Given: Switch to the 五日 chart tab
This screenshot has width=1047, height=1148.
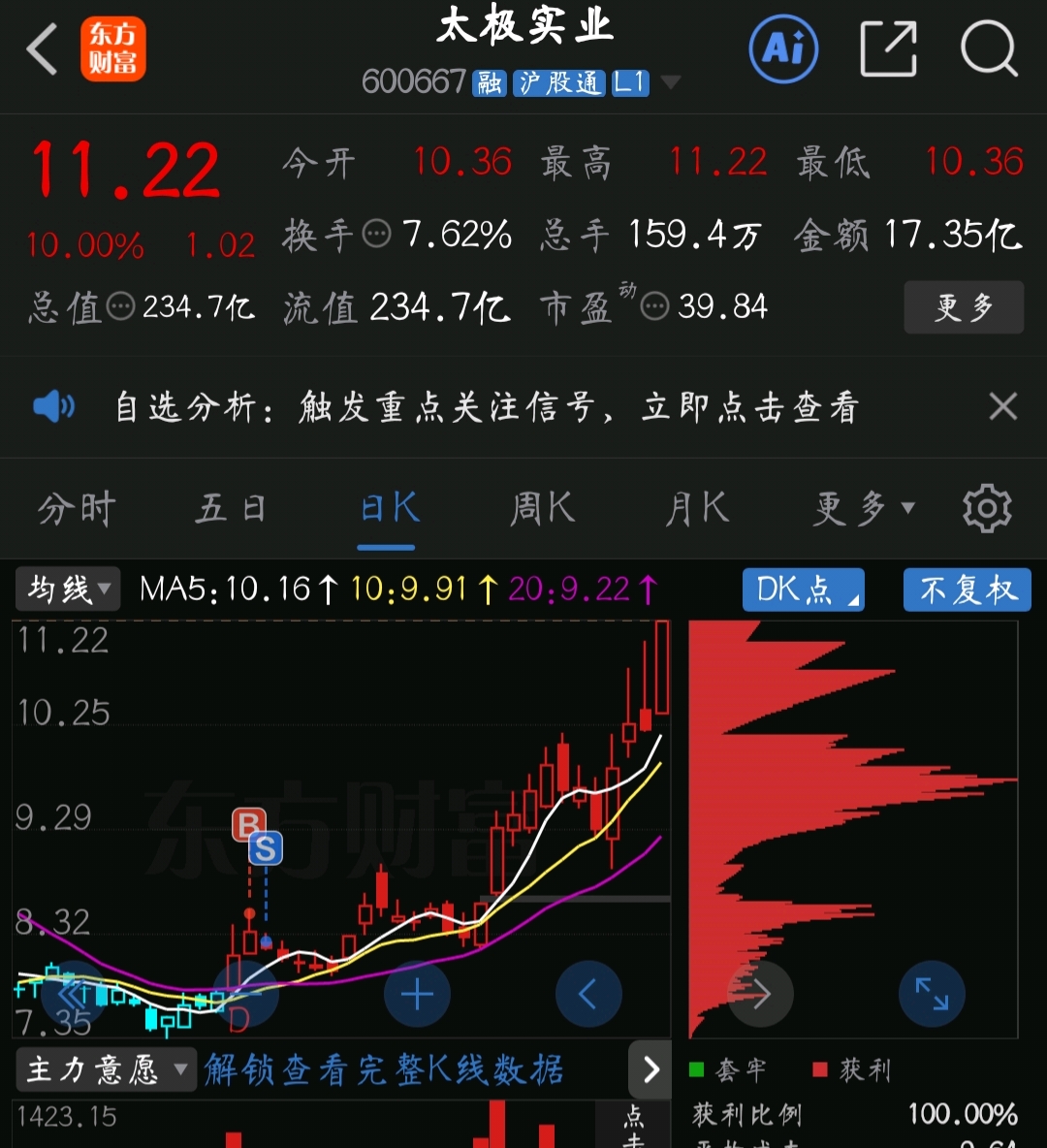Looking at the screenshot, I should click(231, 508).
